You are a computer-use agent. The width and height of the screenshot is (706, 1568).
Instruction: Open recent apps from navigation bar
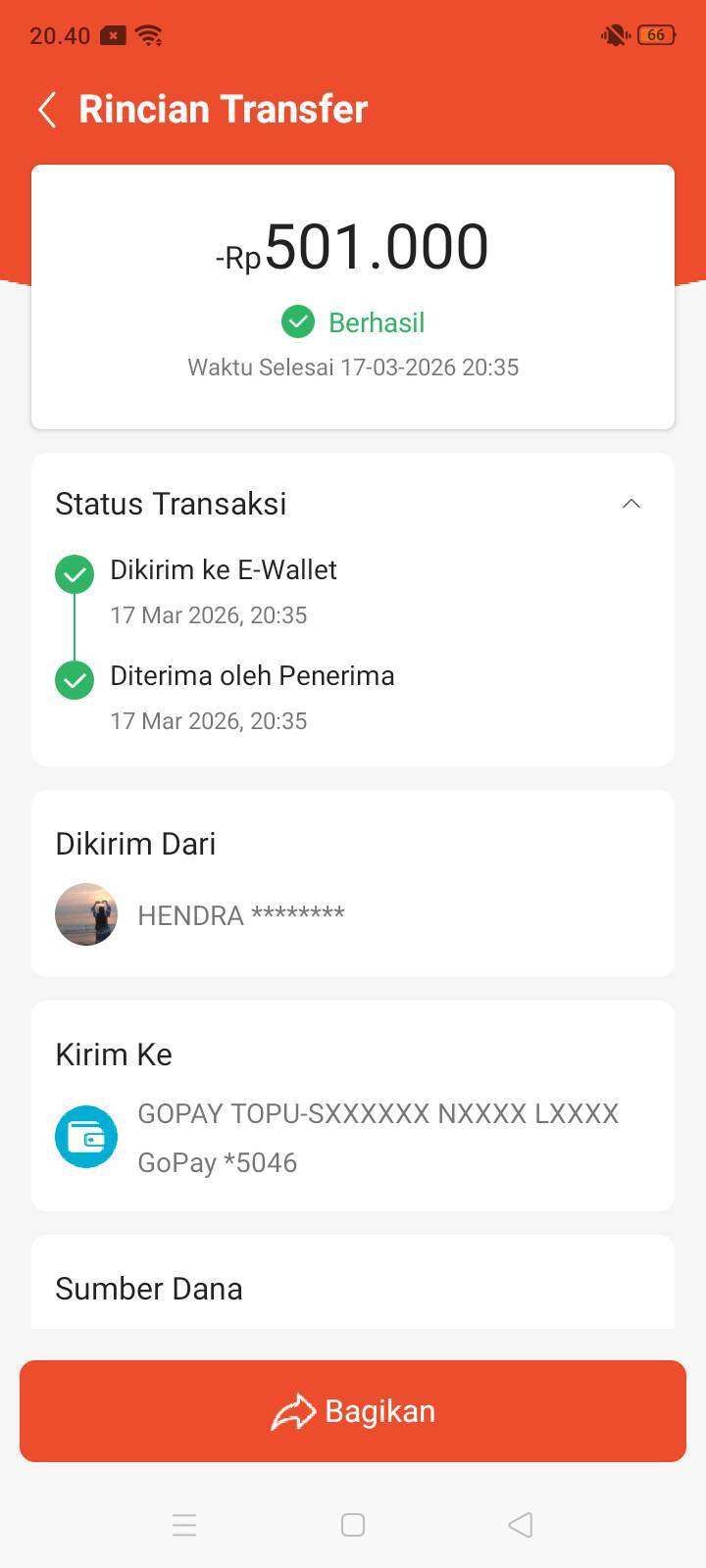(184, 1525)
